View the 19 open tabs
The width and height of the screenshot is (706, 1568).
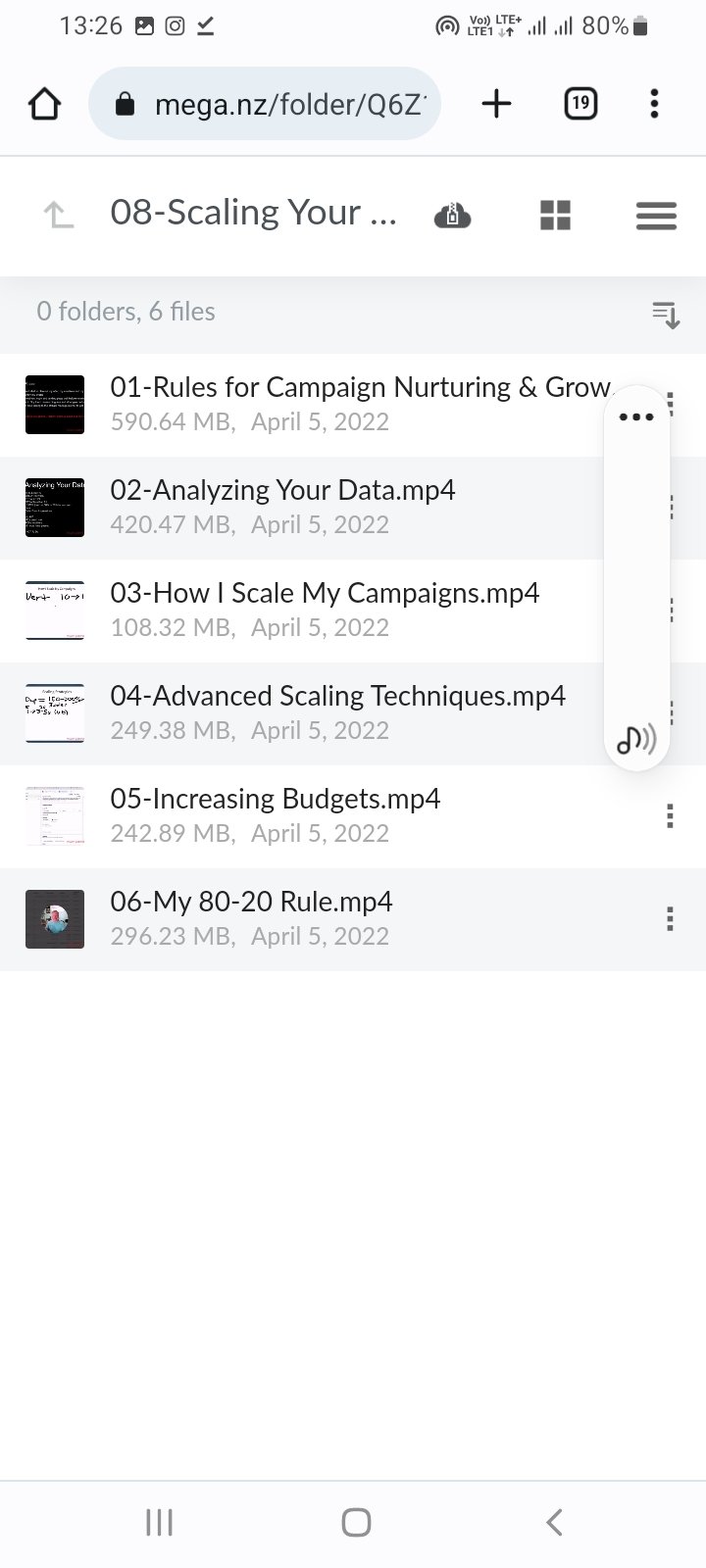click(x=580, y=104)
